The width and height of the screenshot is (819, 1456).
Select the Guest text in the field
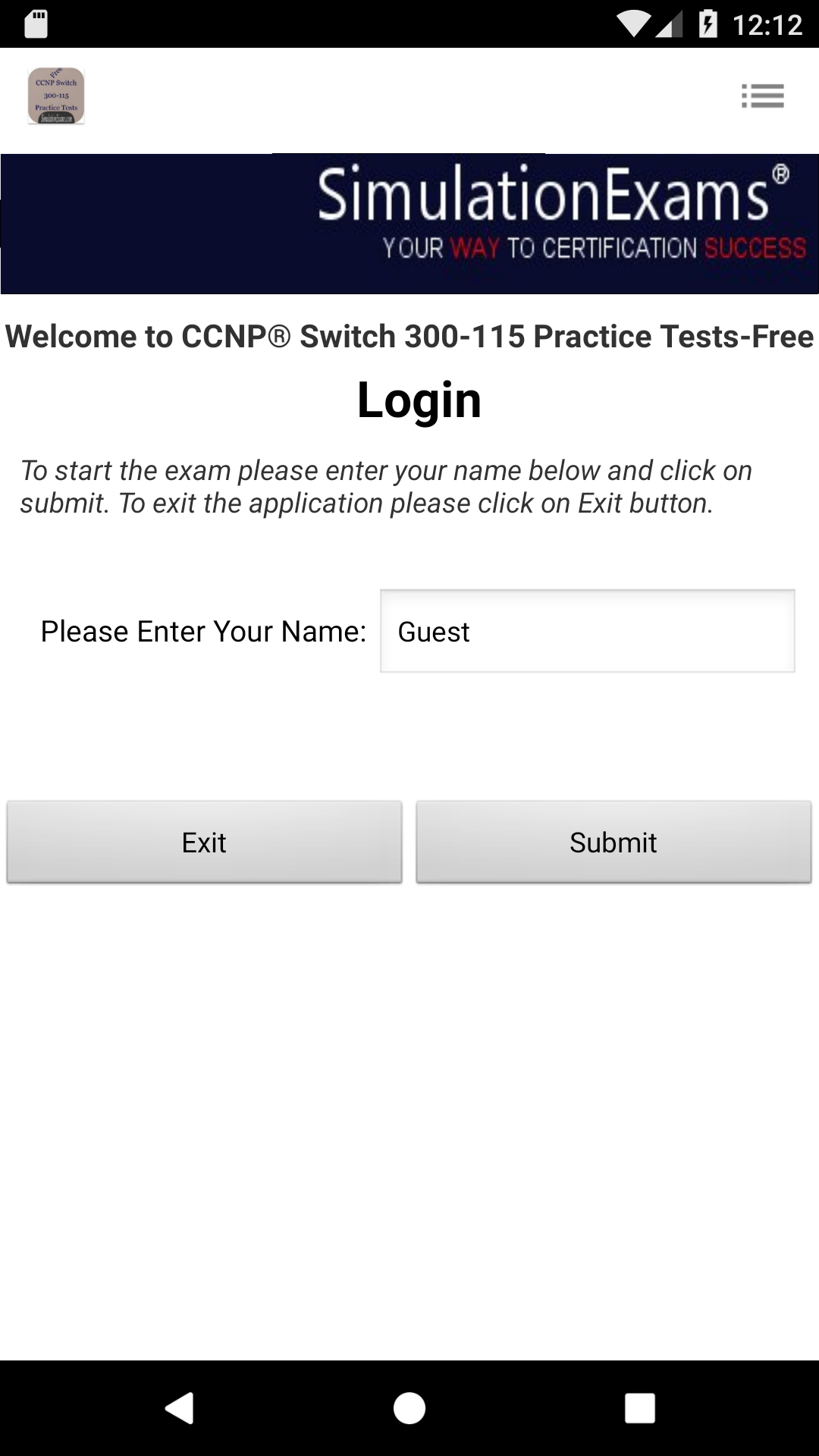(434, 631)
